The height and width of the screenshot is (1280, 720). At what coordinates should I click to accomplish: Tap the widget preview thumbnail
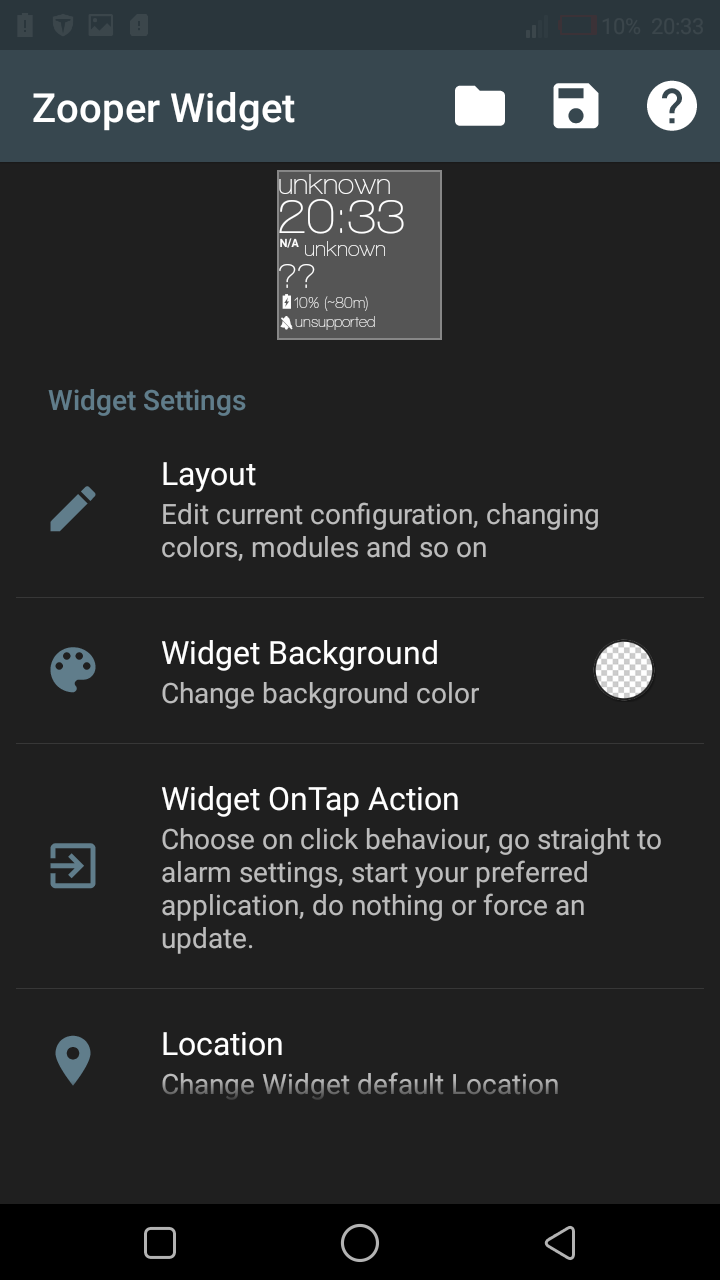[359, 254]
